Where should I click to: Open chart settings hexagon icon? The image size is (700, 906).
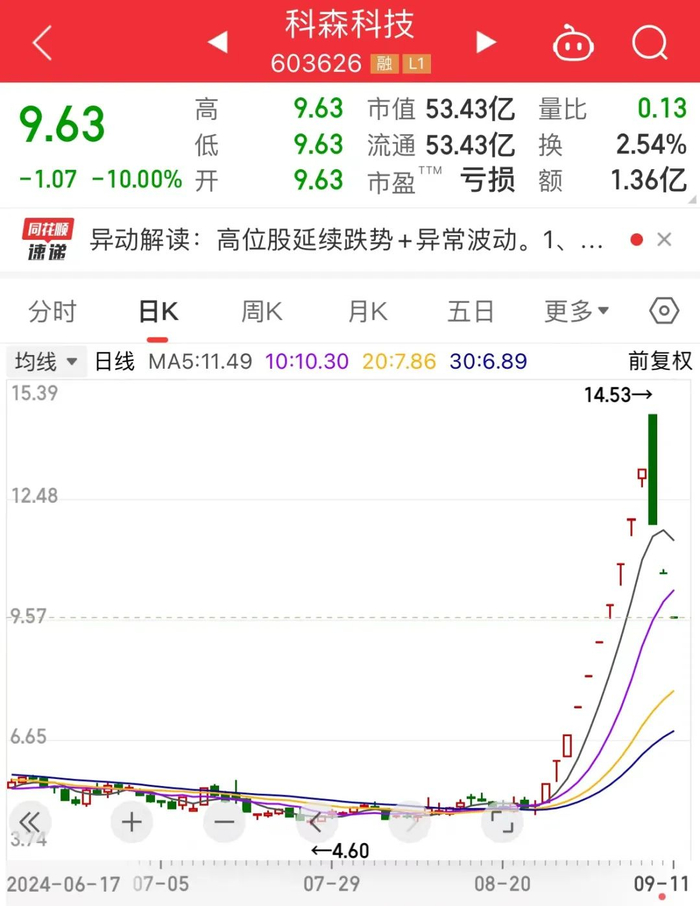click(x=664, y=312)
